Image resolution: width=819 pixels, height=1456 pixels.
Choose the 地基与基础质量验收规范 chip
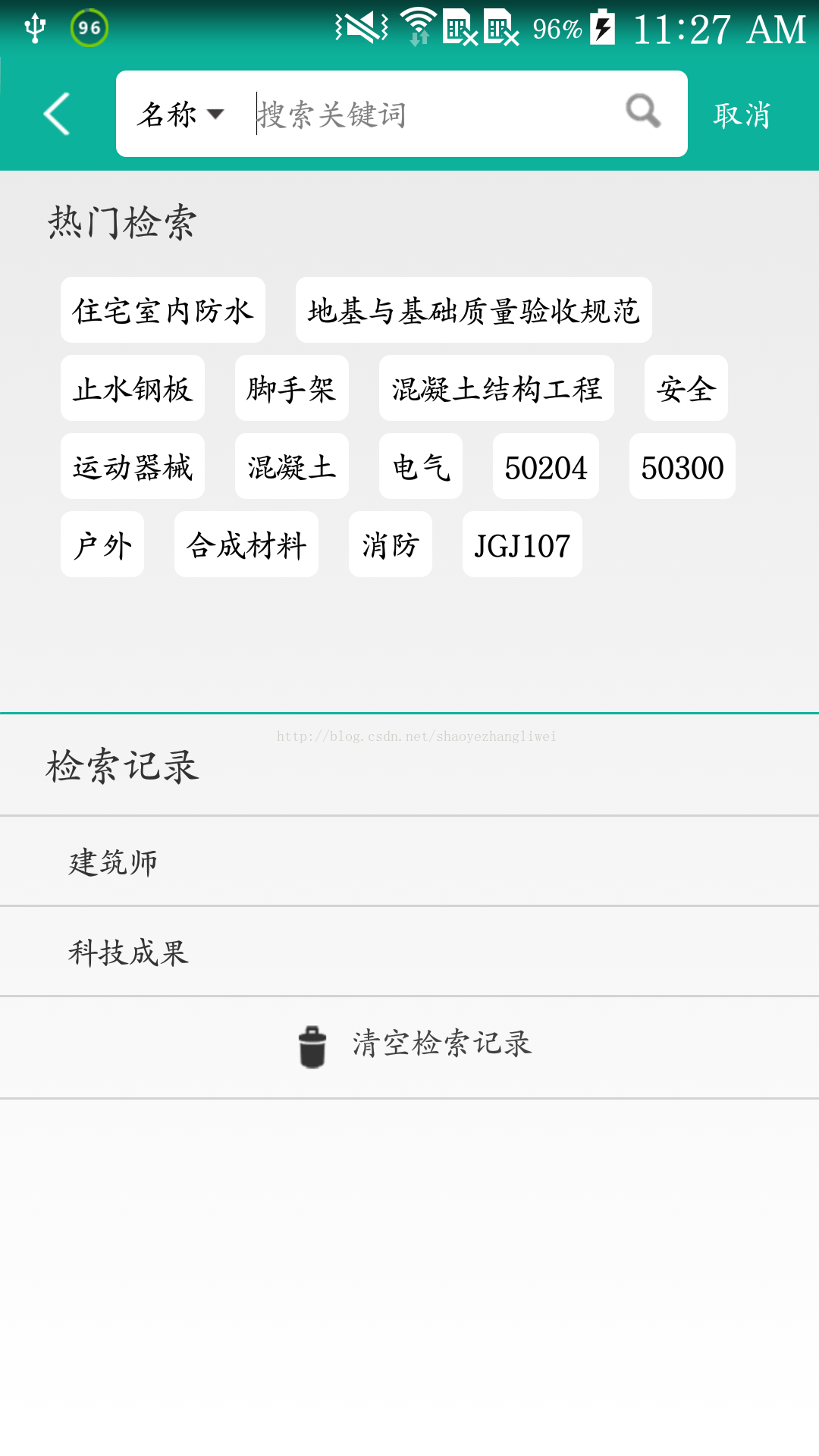click(x=474, y=310)
